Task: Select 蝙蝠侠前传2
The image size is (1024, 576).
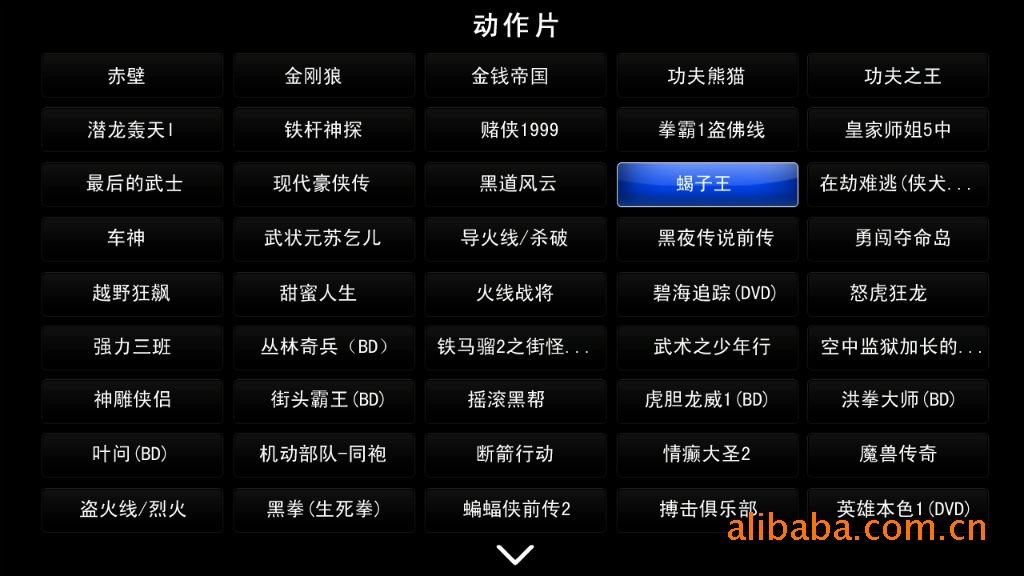Action: coord(515,508)
